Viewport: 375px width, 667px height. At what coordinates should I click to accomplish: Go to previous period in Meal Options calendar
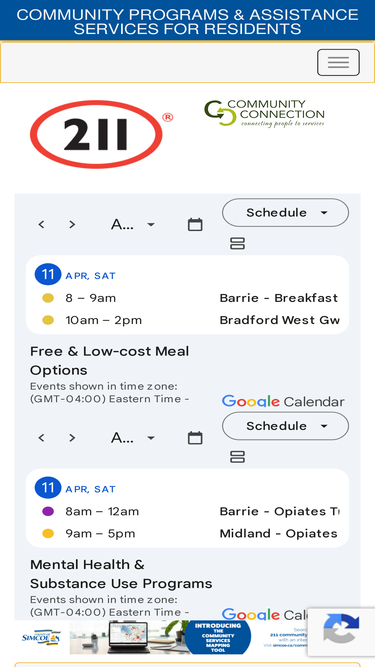[x=41, y=225]
